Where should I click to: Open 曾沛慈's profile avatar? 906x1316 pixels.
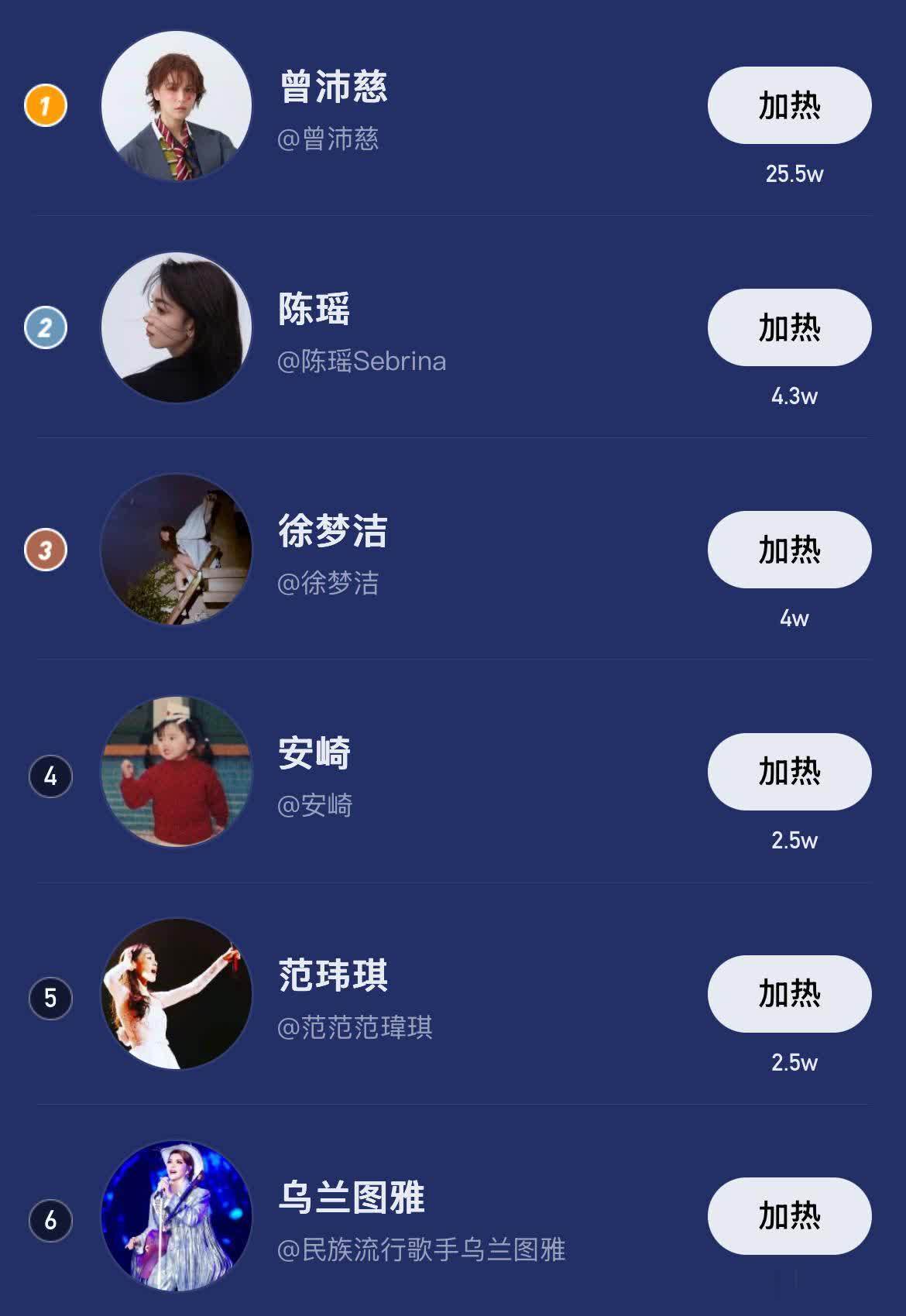tap(177, 106)
